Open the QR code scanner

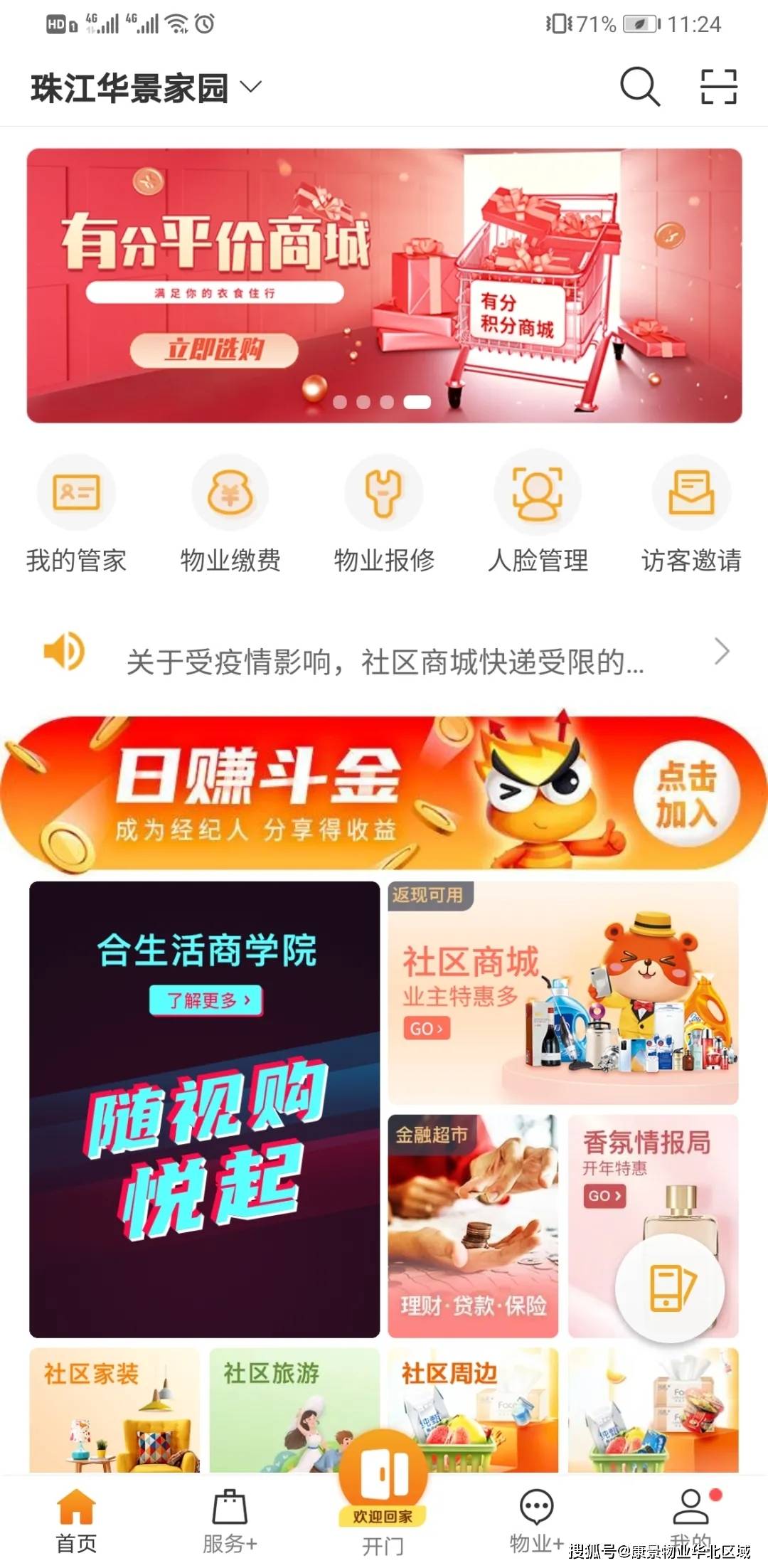719,87
